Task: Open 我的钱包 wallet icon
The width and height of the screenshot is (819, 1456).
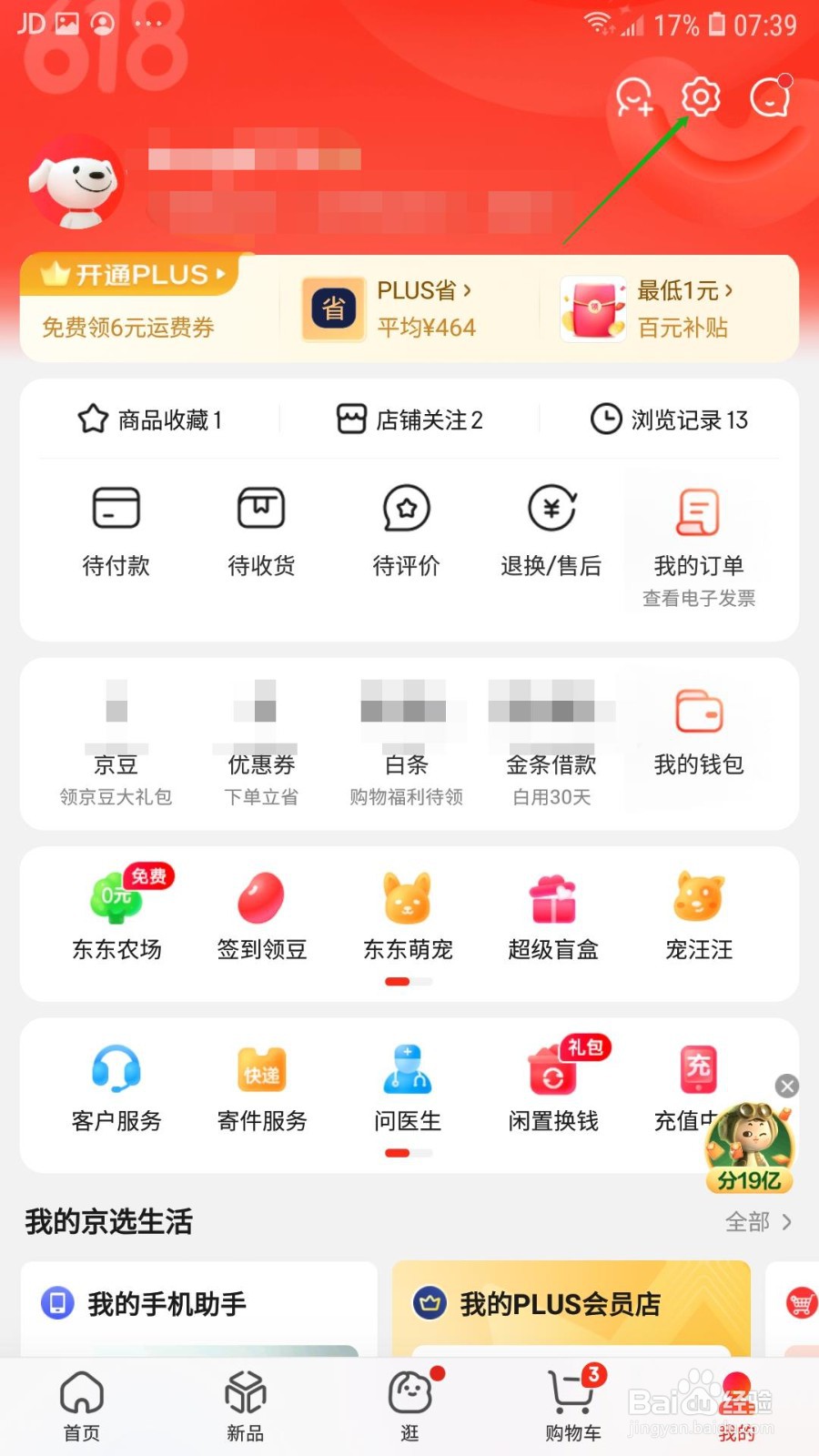Action: (x=697, y=728)
